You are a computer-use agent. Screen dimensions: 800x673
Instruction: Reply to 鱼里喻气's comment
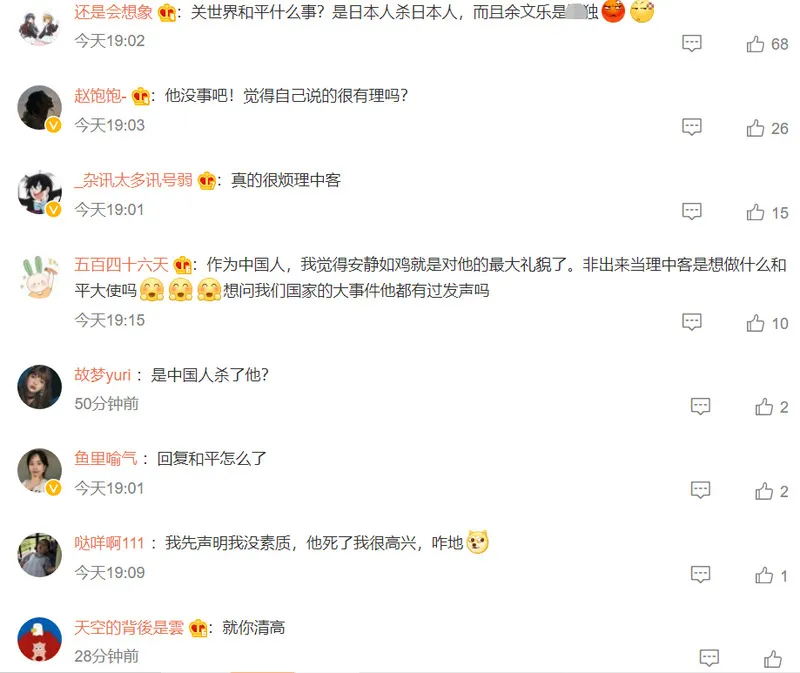pyautogui.click(x=701, y=491)
